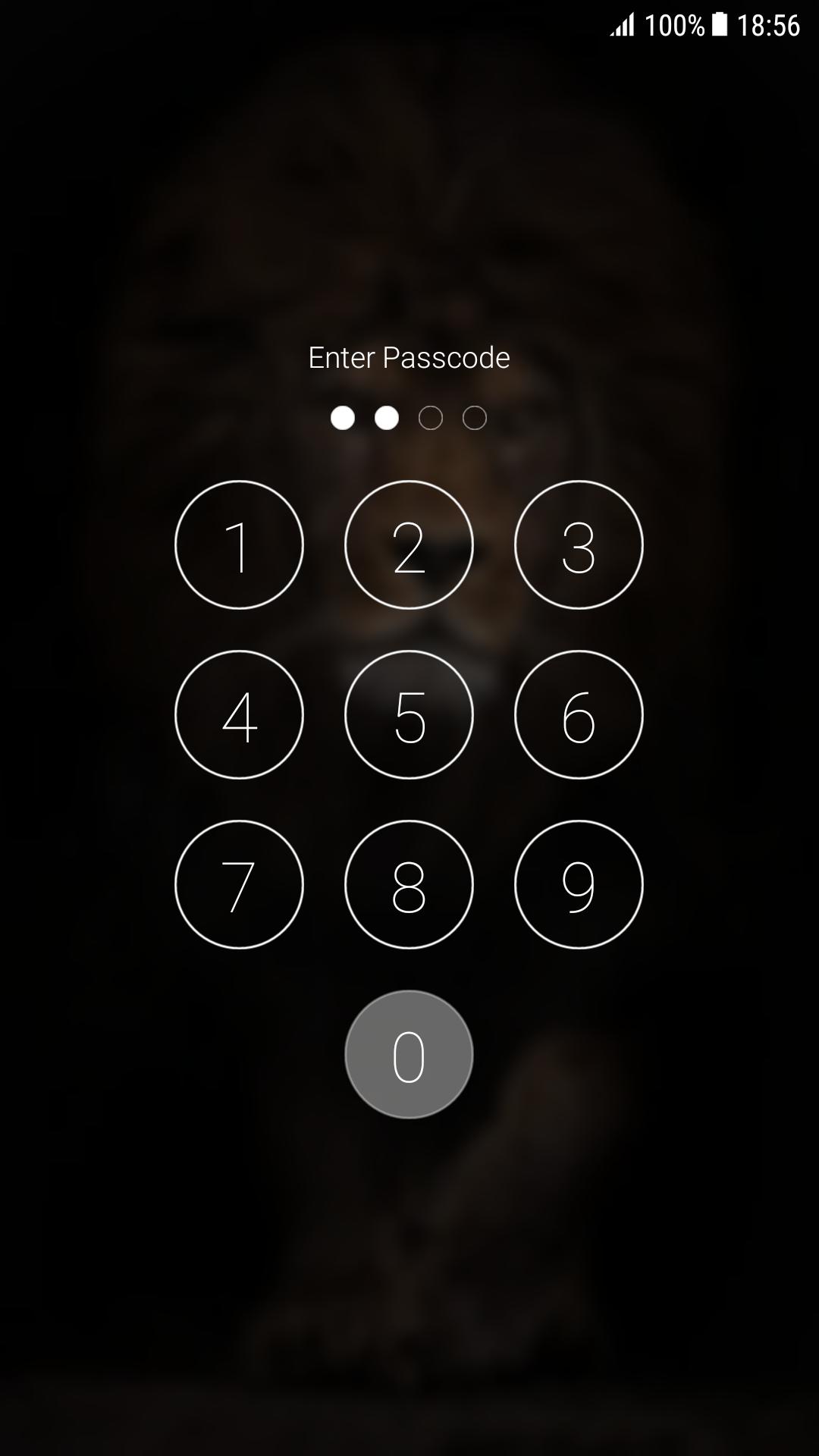This screenshot has width=819, height=1456.
Task: Tap digit 1 on the passcode keypad
Action: [239, 544]
